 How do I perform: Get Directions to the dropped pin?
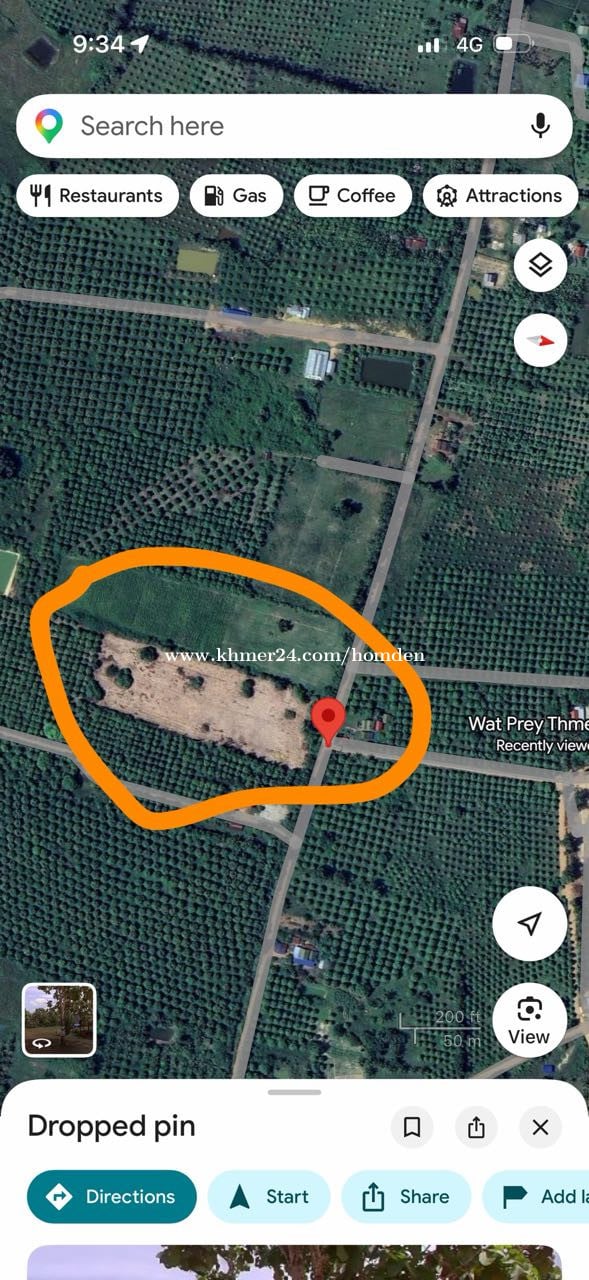pos(112,1197)
